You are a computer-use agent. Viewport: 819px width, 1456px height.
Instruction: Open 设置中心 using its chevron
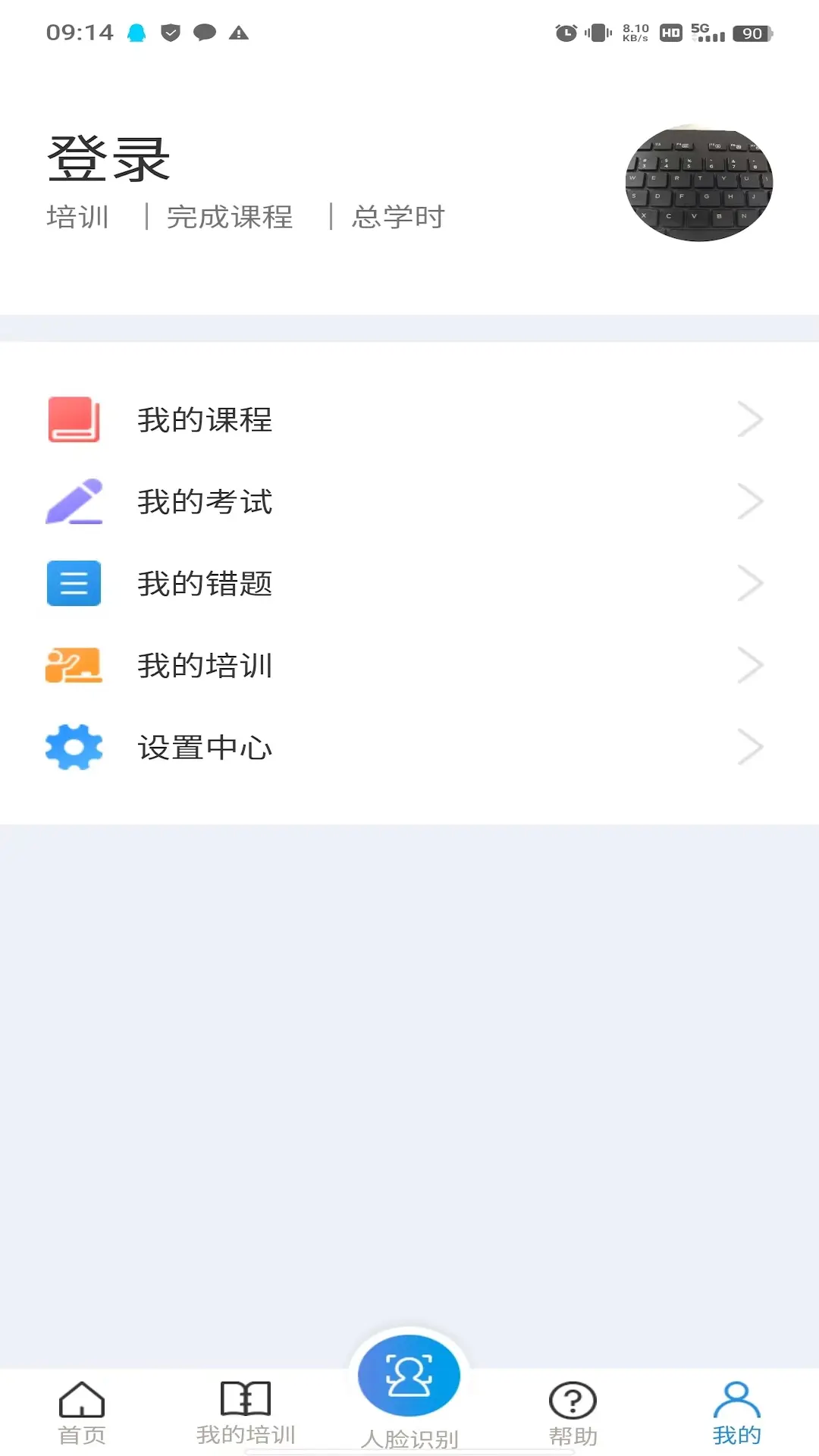pos(752,746)
